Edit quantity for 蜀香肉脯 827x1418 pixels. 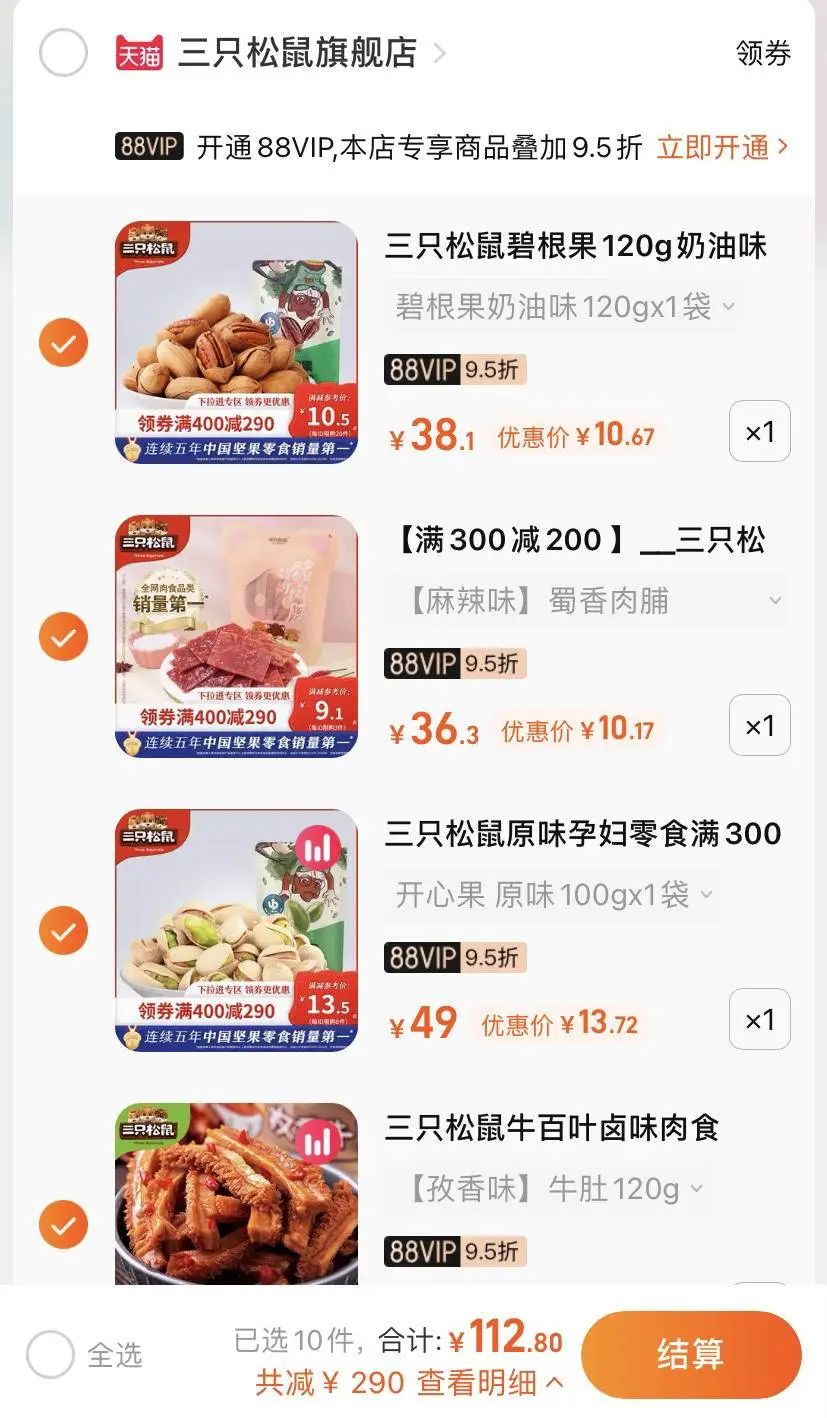(x=759, y=725)
